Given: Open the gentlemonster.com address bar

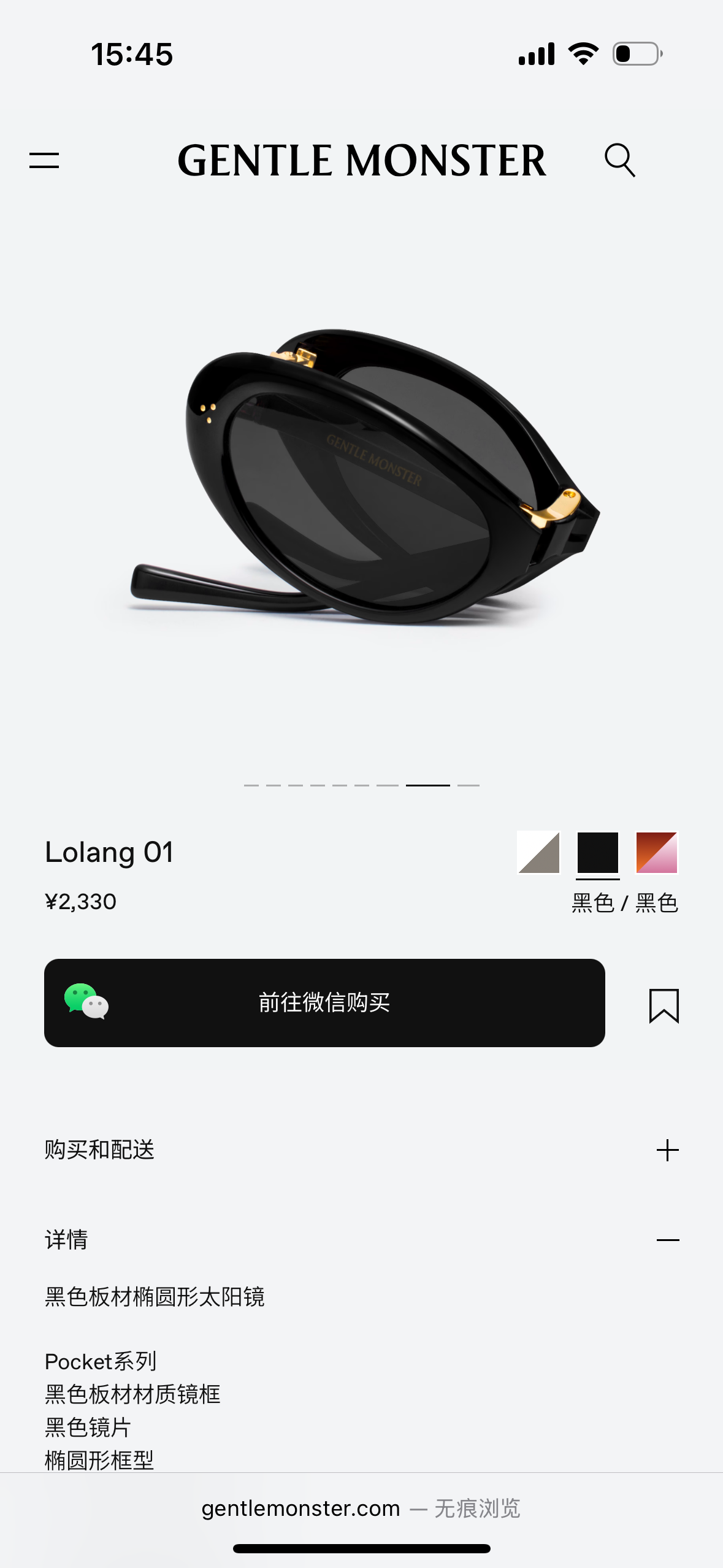Looking at the screenshot, I should [361, 1508].
